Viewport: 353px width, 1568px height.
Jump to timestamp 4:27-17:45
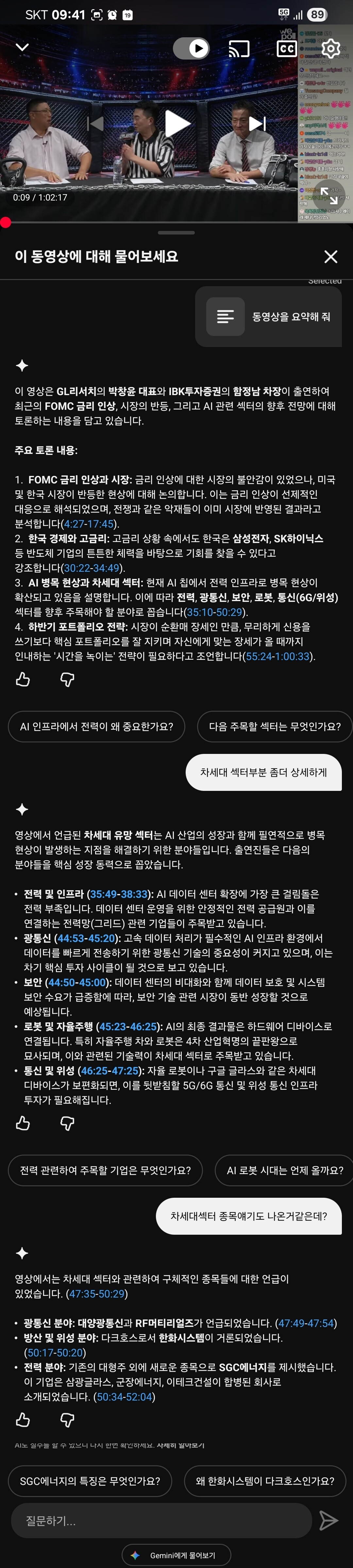tap(89, 523)
